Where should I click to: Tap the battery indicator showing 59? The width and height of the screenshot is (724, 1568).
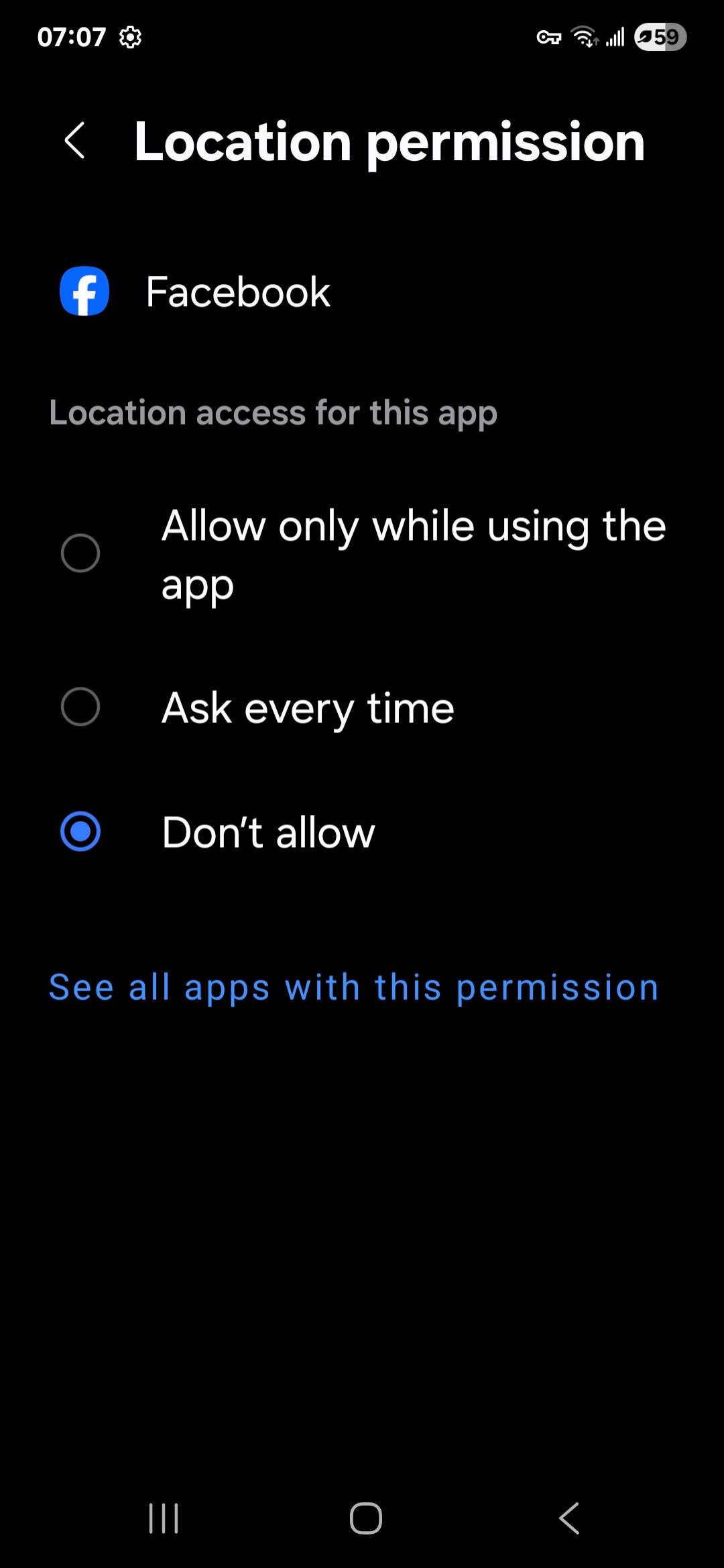tap(660, 37)
